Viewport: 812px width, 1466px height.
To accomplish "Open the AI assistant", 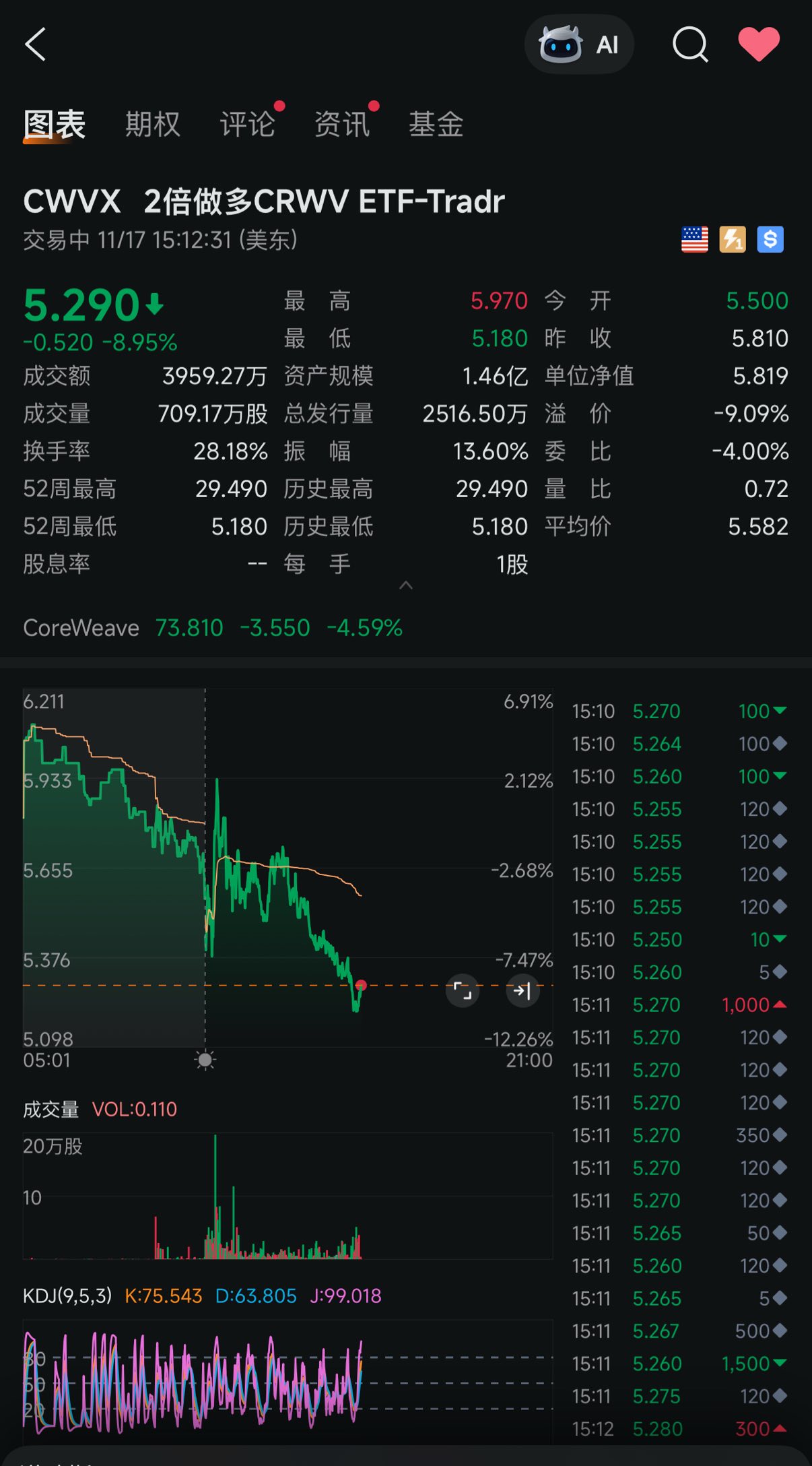I will (579, 44).
